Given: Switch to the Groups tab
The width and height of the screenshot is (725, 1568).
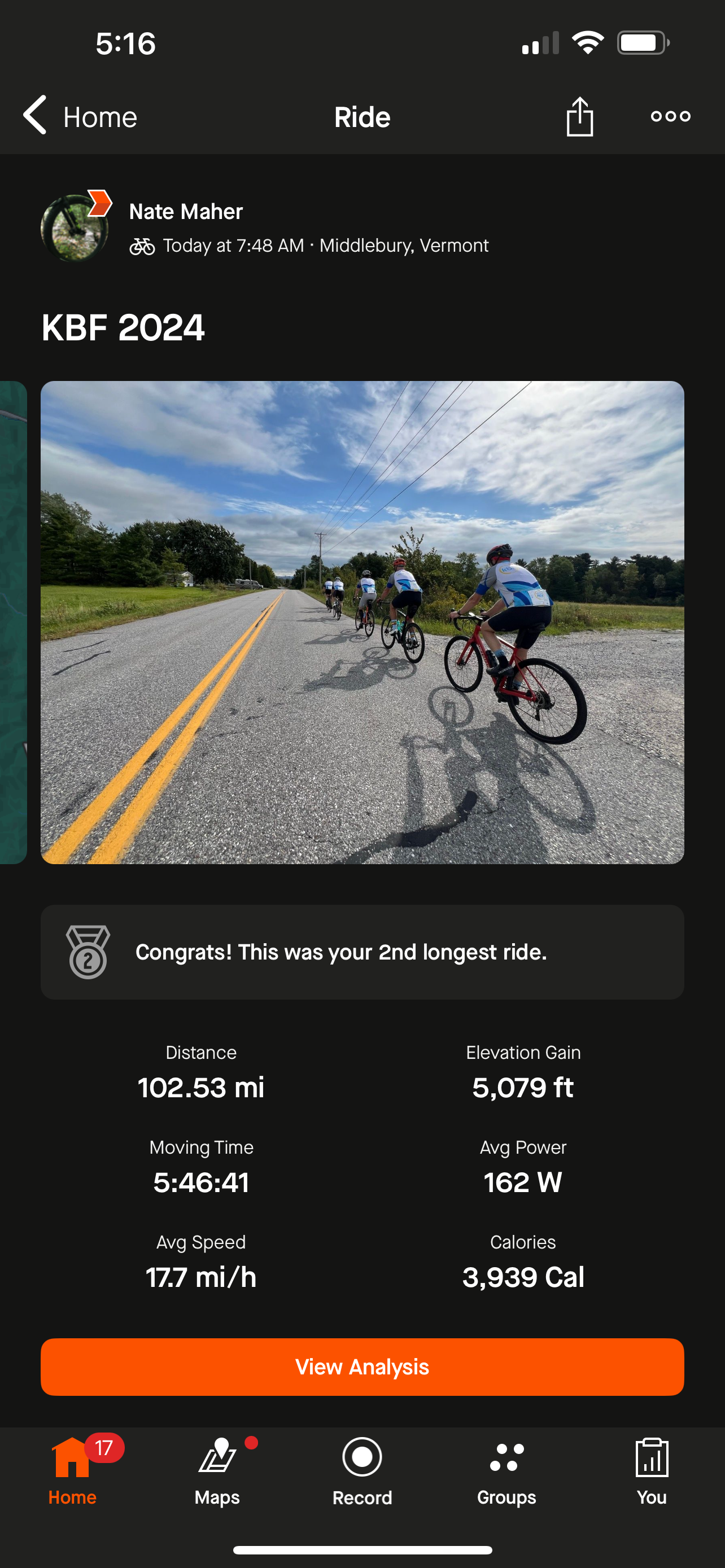Looking at the screenshot, I should 506,1470.
